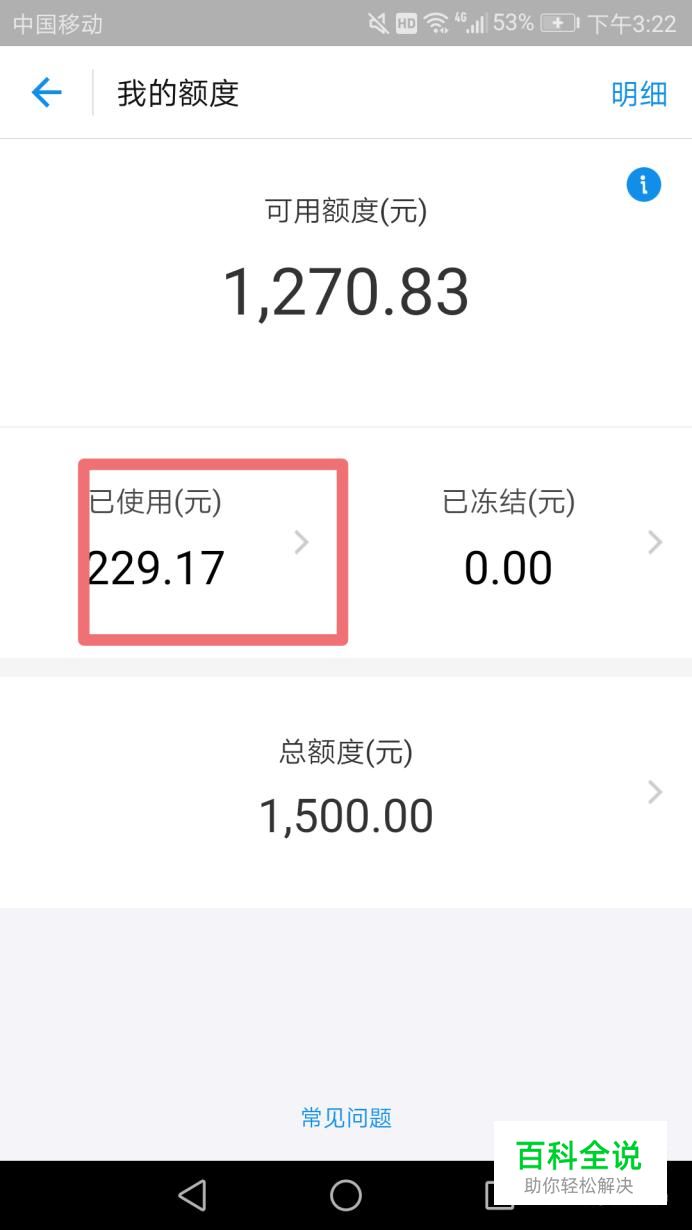Viewport: 692px width, 1230px height.
Task: Open 明细 details in the top bar
Action: (x=639, y=94)
